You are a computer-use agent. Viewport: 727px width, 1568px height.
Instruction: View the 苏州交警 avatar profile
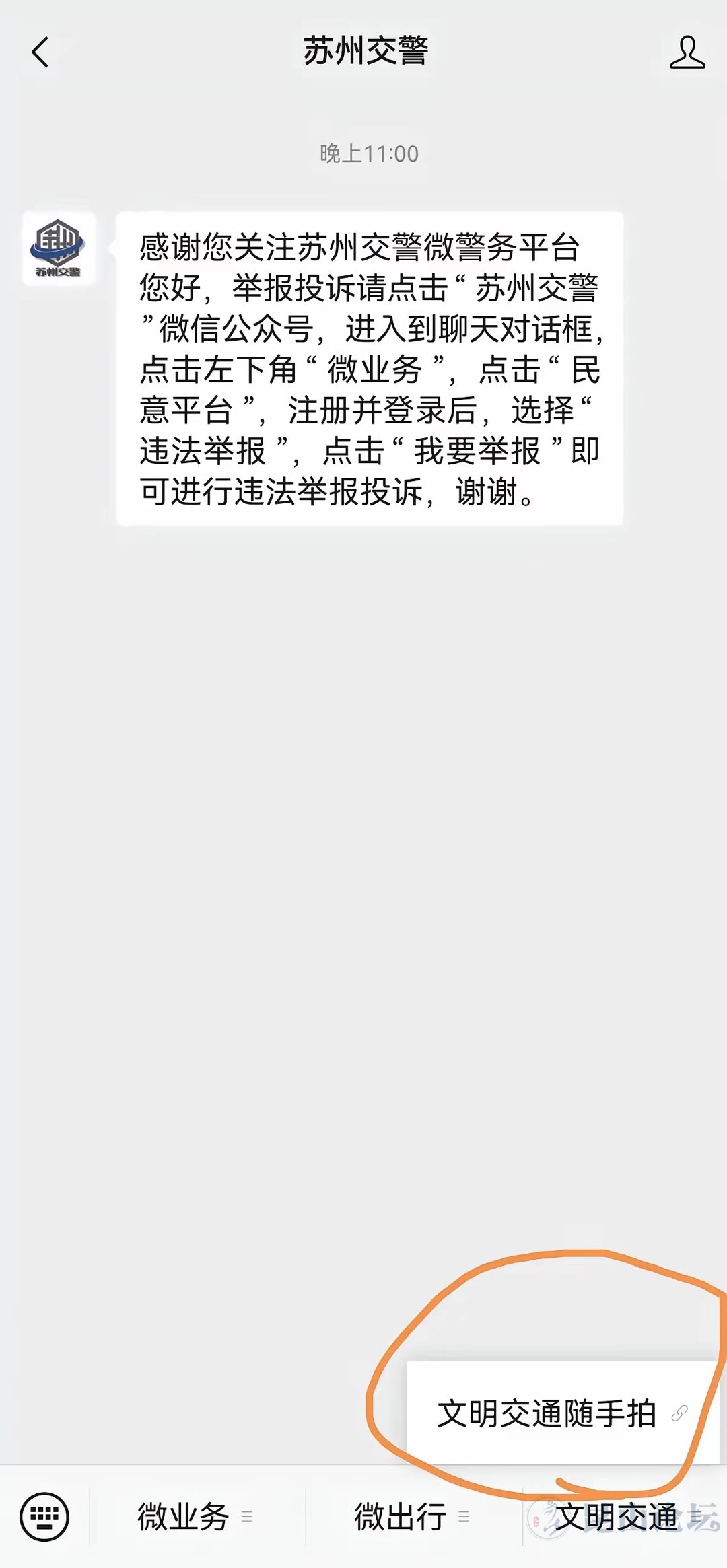tap(59, 248)
